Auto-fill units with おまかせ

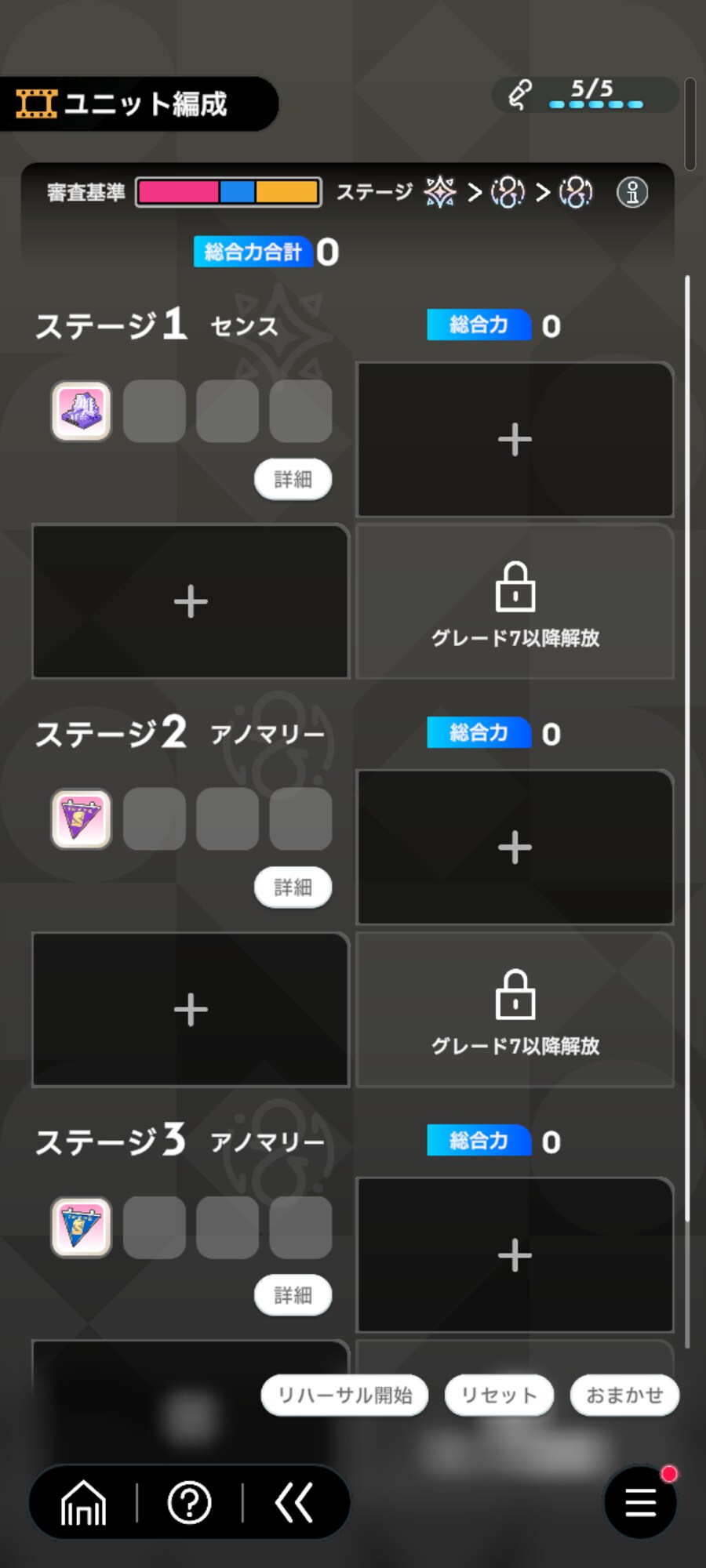tap(624, 1396)
